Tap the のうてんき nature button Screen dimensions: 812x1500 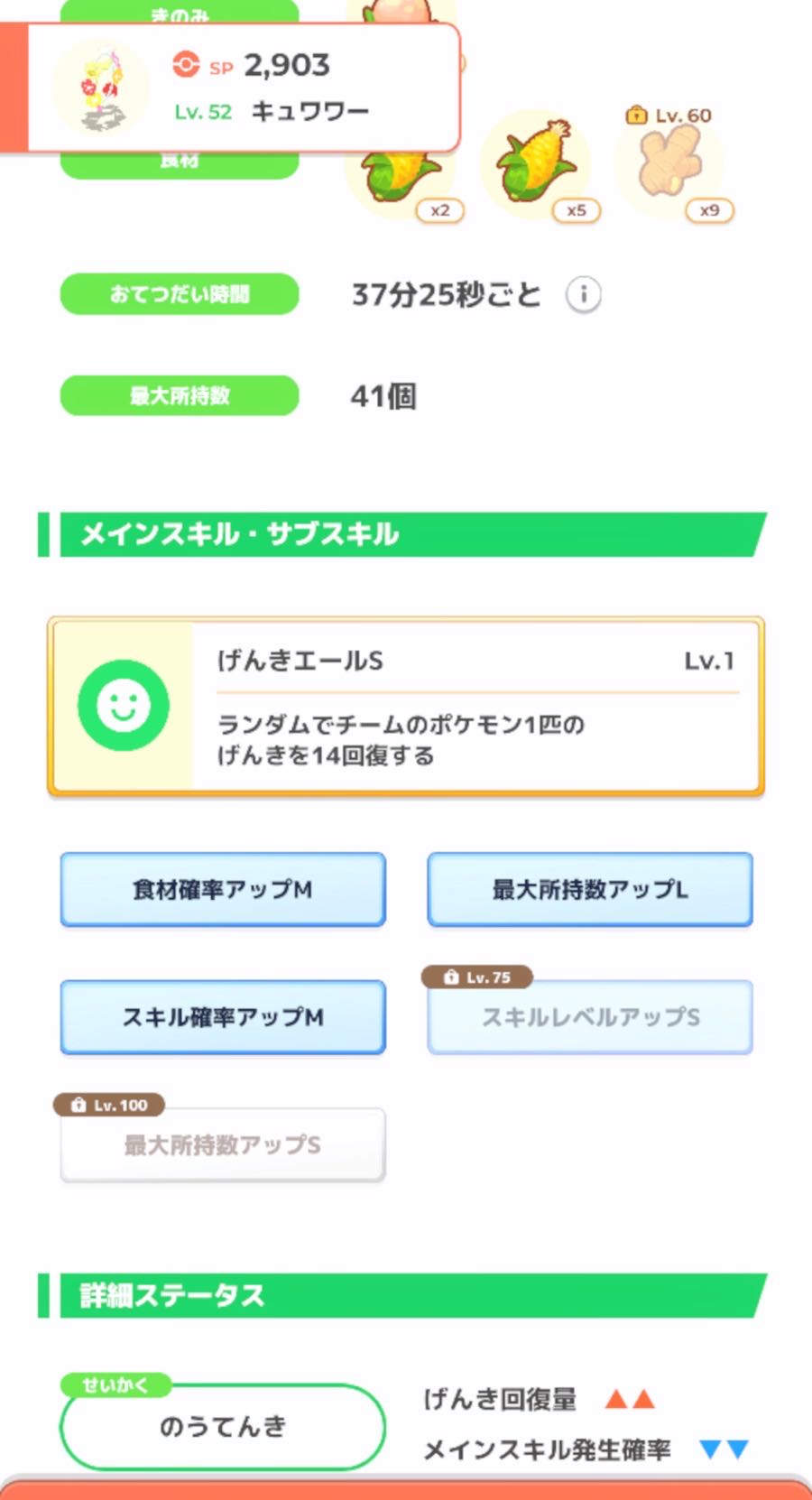(223, 1426)
